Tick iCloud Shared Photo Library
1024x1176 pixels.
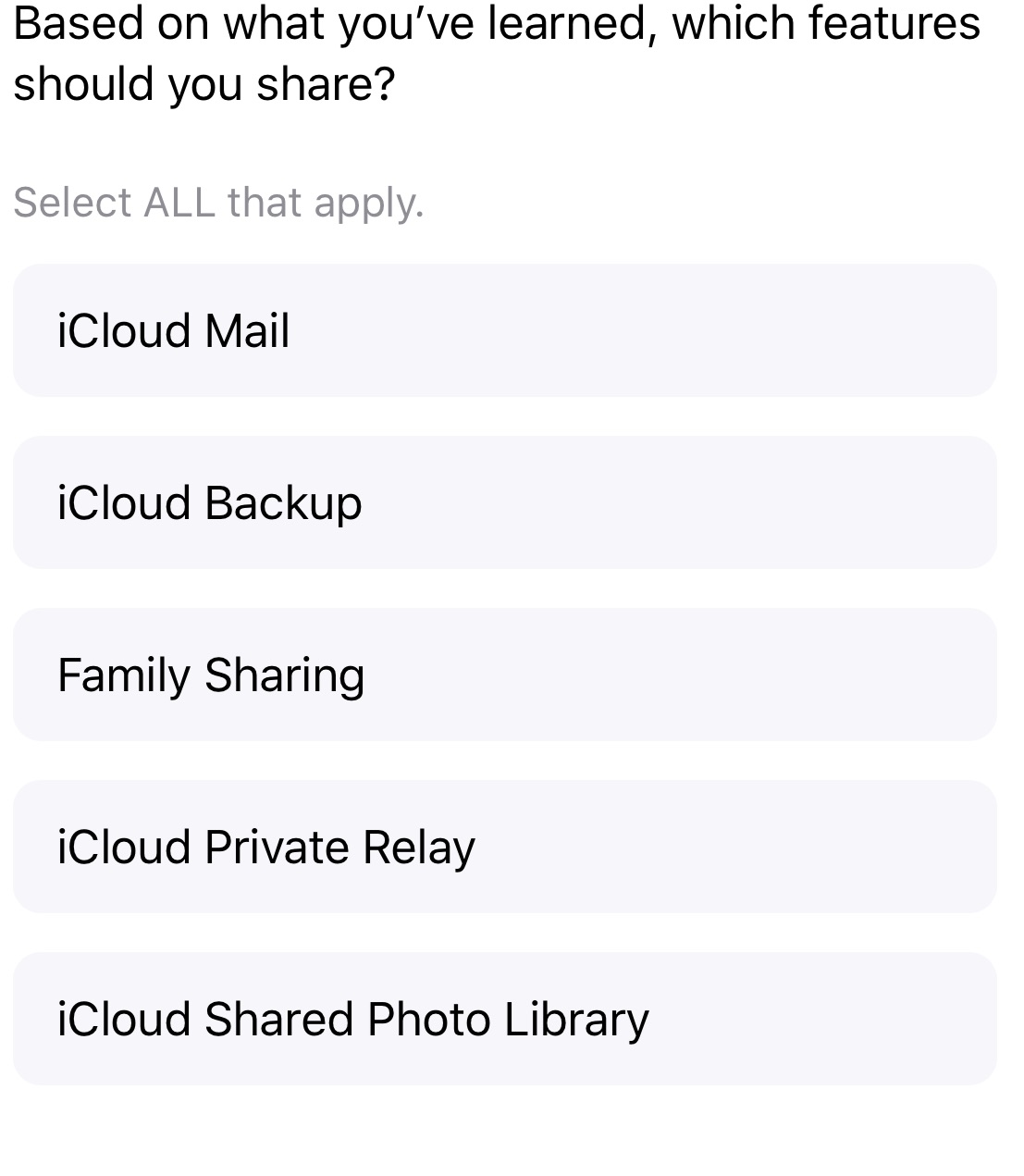[505, 1019]
